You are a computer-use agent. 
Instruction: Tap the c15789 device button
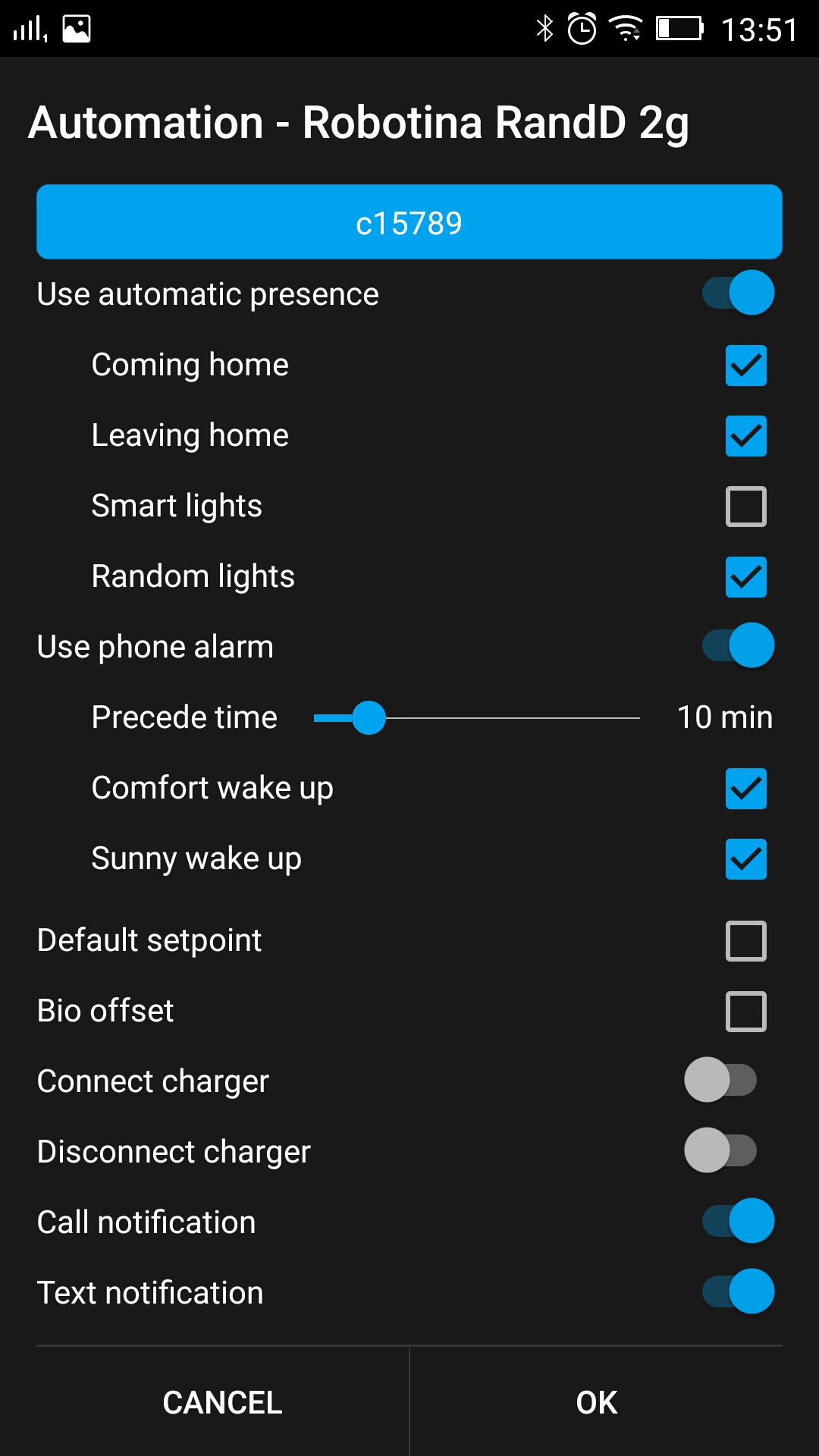(409, 222)
